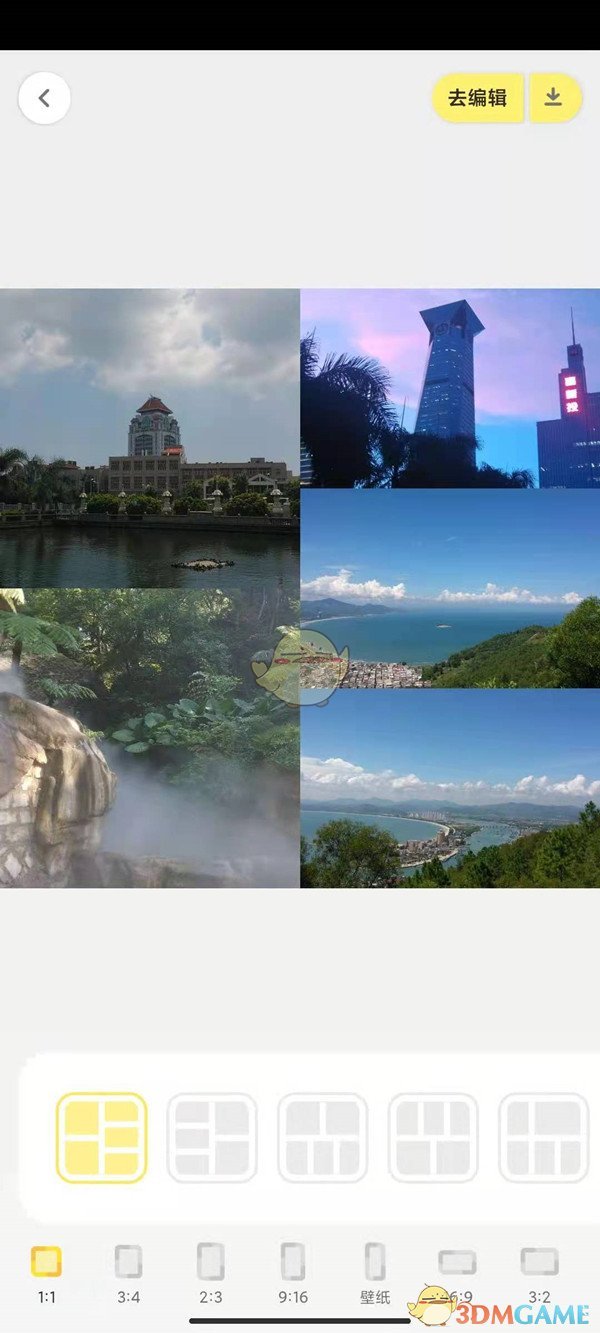Choose the fifth collage layout template
Screen dimensions: 600x1333
(543, 1138)
